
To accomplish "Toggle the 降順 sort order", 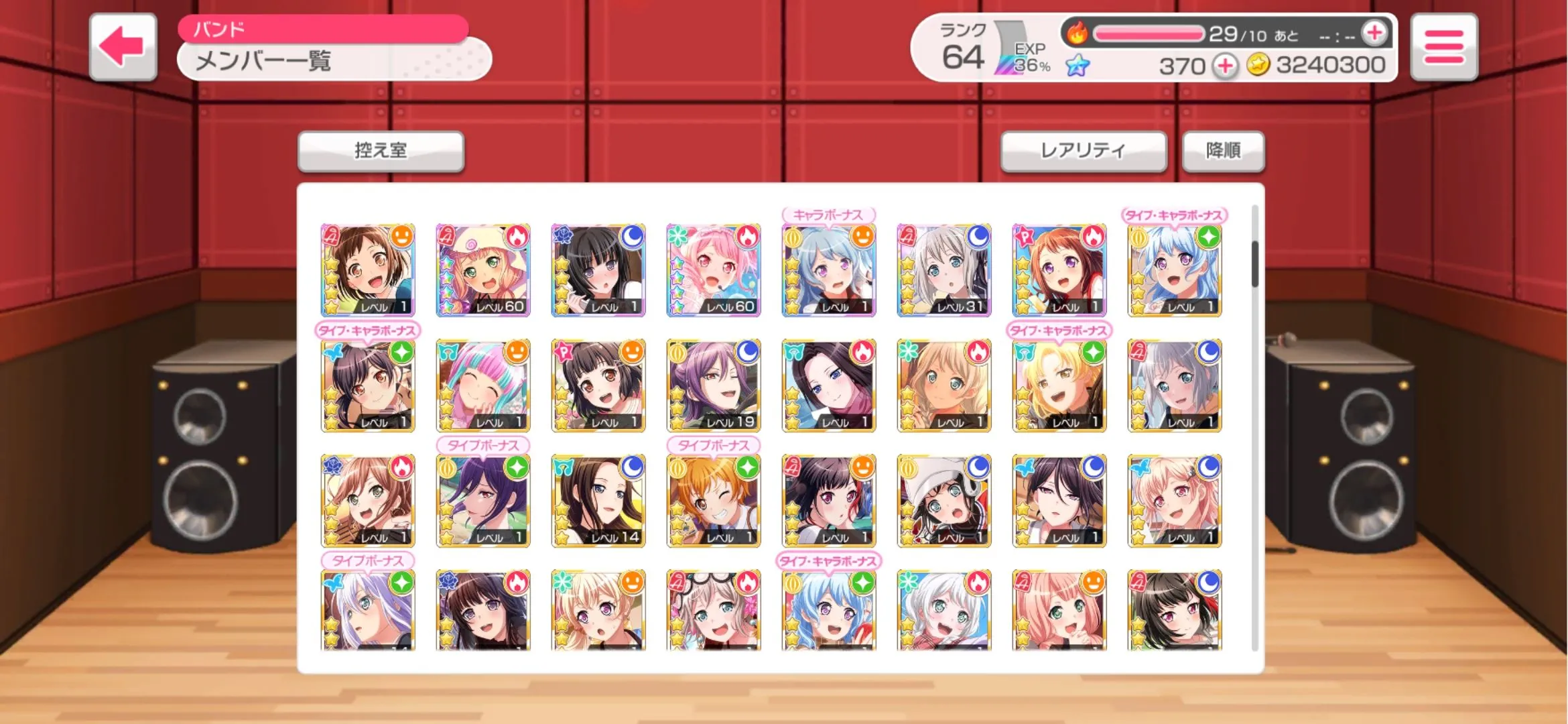I will [1223, 151].
